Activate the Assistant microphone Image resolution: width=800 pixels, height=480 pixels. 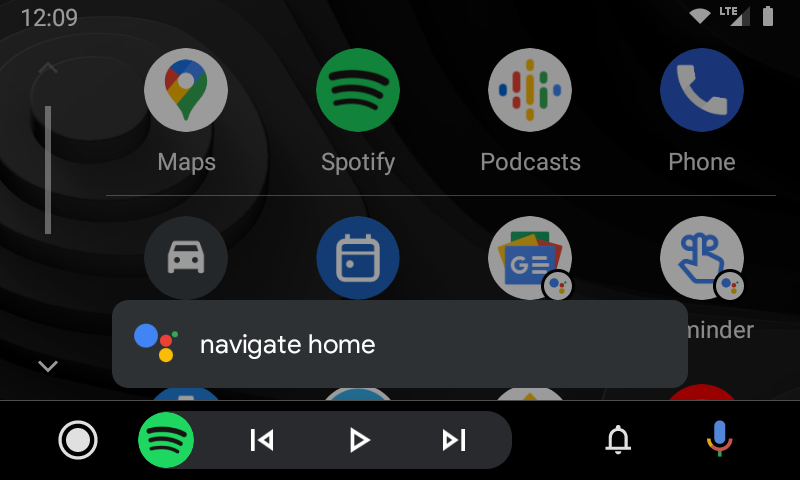tap(718, 440)
